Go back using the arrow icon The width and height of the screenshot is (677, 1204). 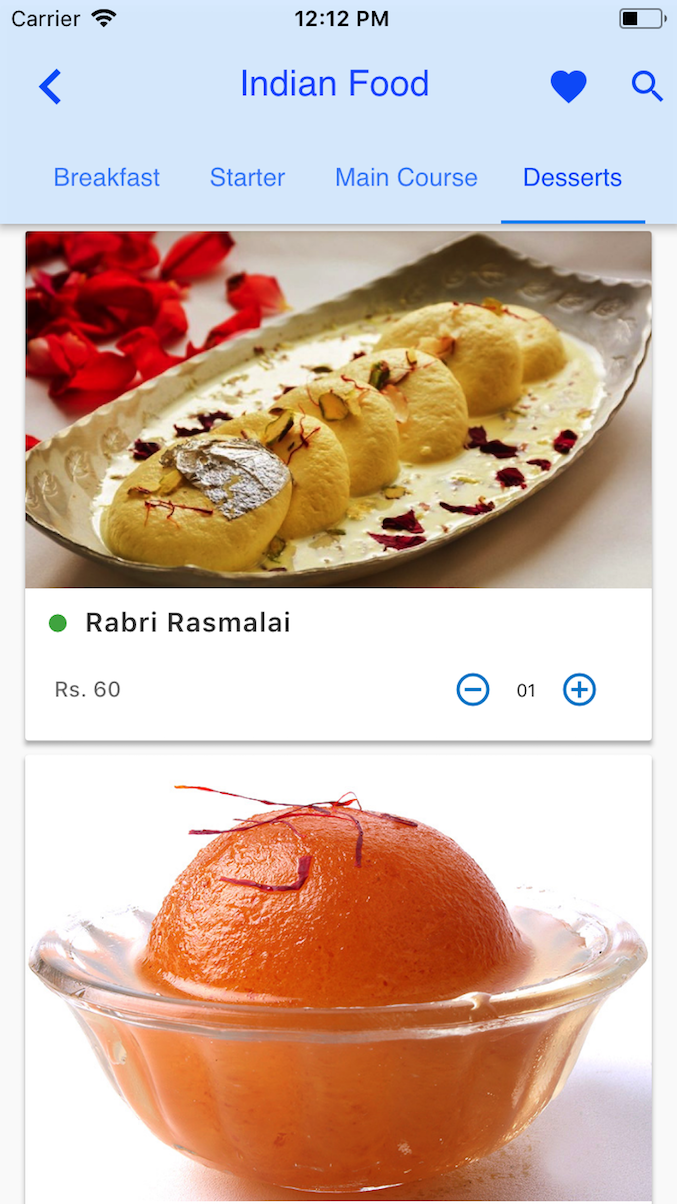coord(50,87)
